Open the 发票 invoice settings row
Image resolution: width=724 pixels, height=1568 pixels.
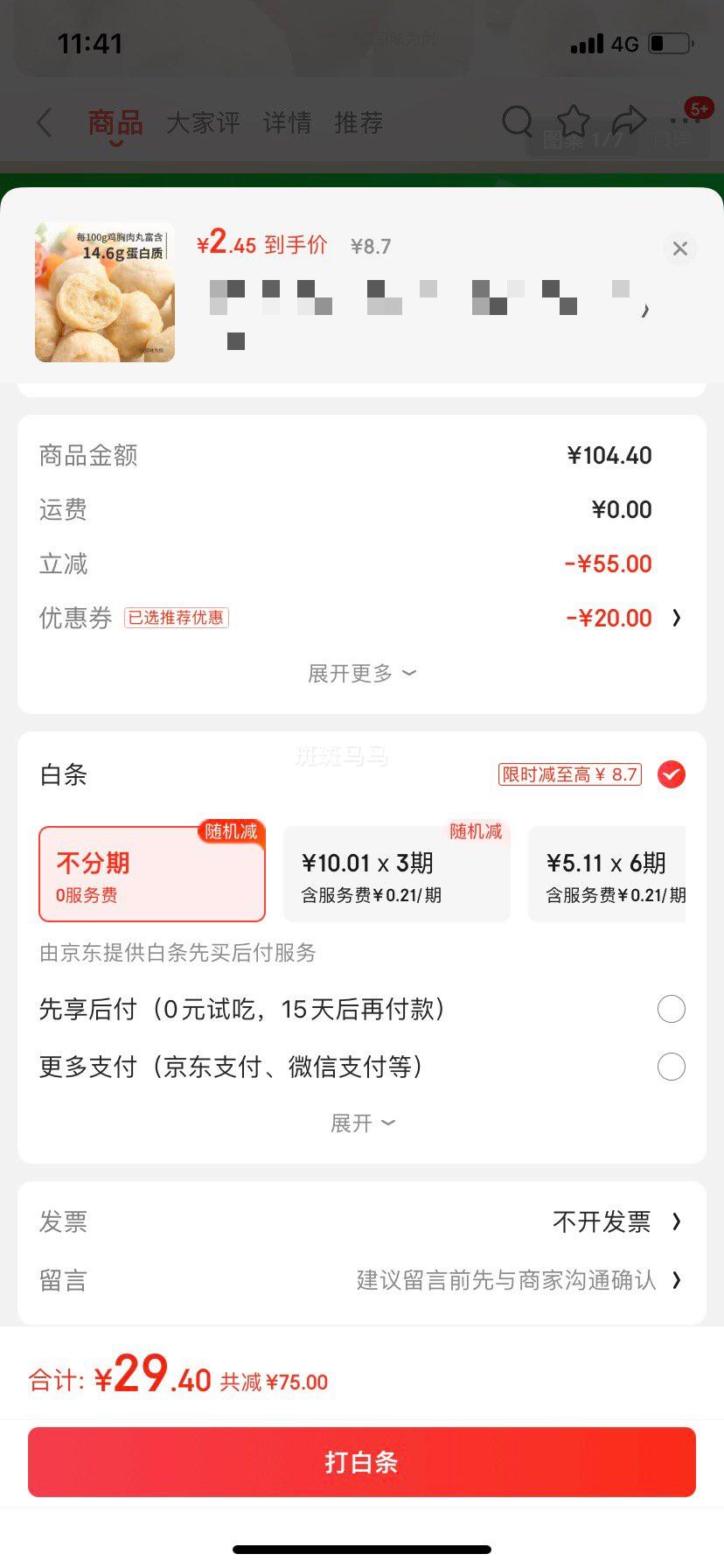click(361, 1221)
